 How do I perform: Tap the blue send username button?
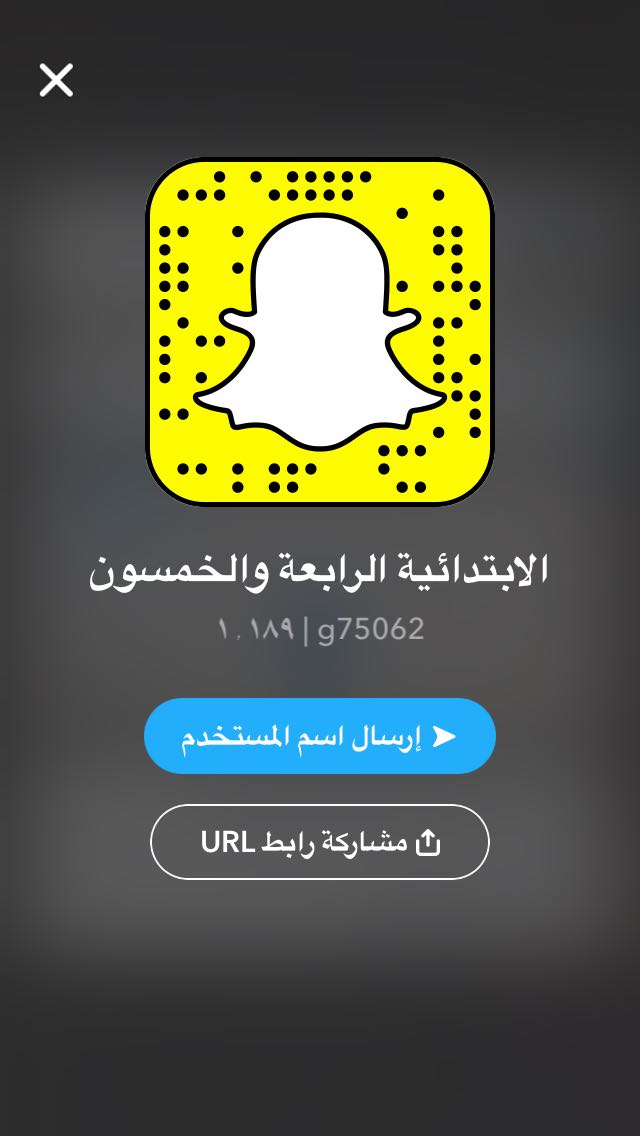click(319, 737)
